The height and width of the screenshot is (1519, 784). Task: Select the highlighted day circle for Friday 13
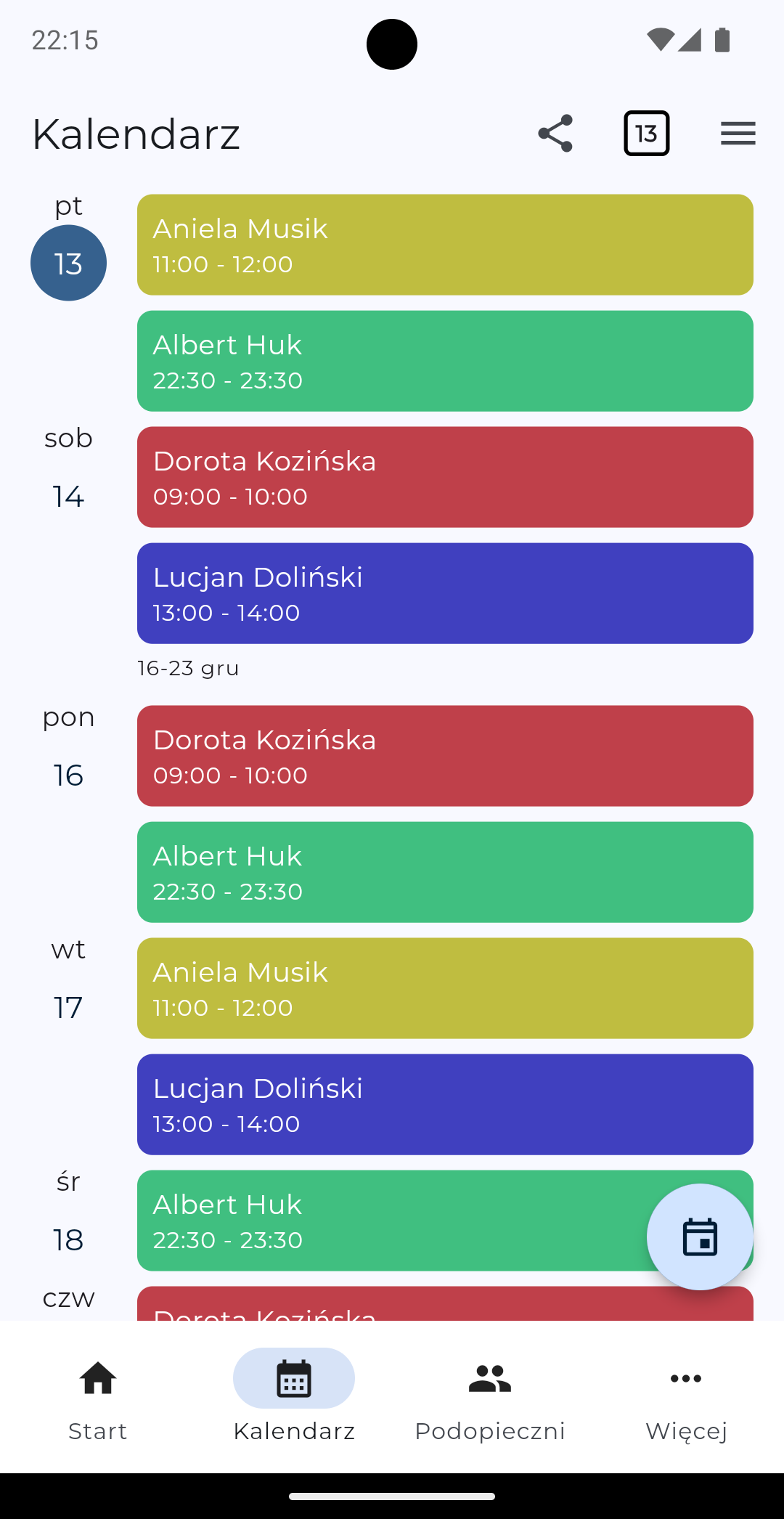68,262
